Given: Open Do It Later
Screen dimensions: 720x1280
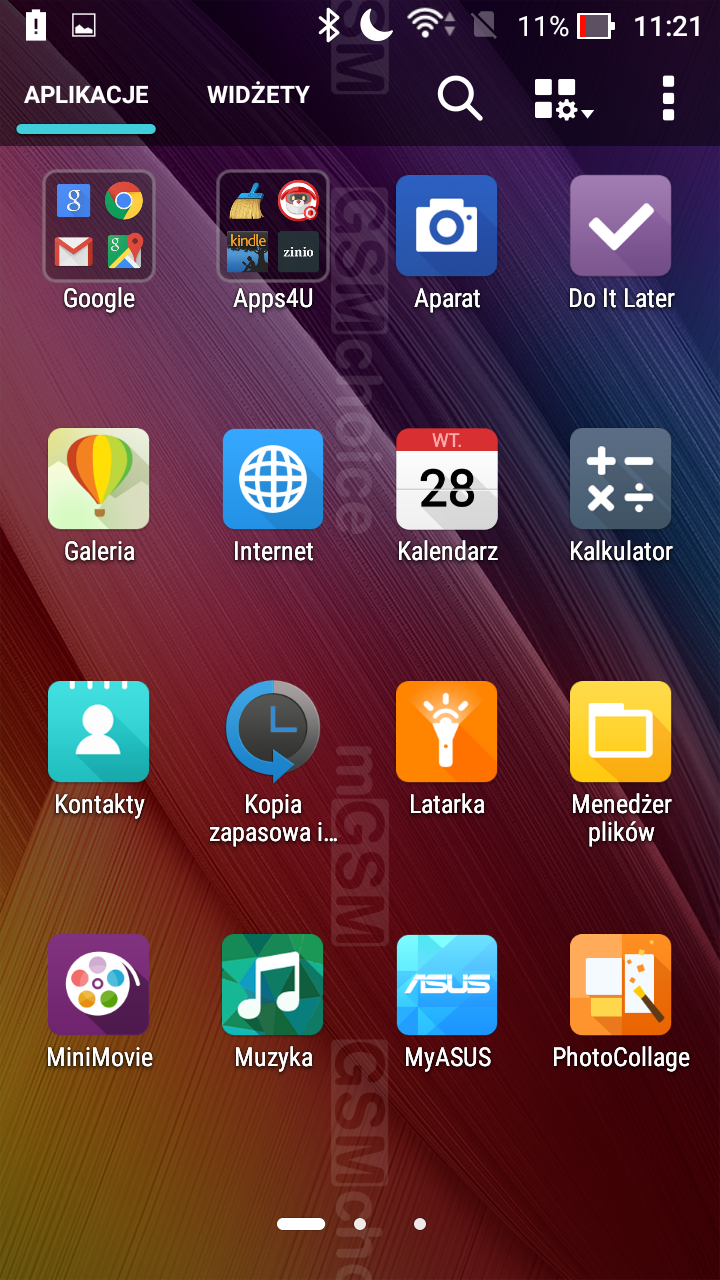Looking at the screenshot, I should (x=621, y=226).
